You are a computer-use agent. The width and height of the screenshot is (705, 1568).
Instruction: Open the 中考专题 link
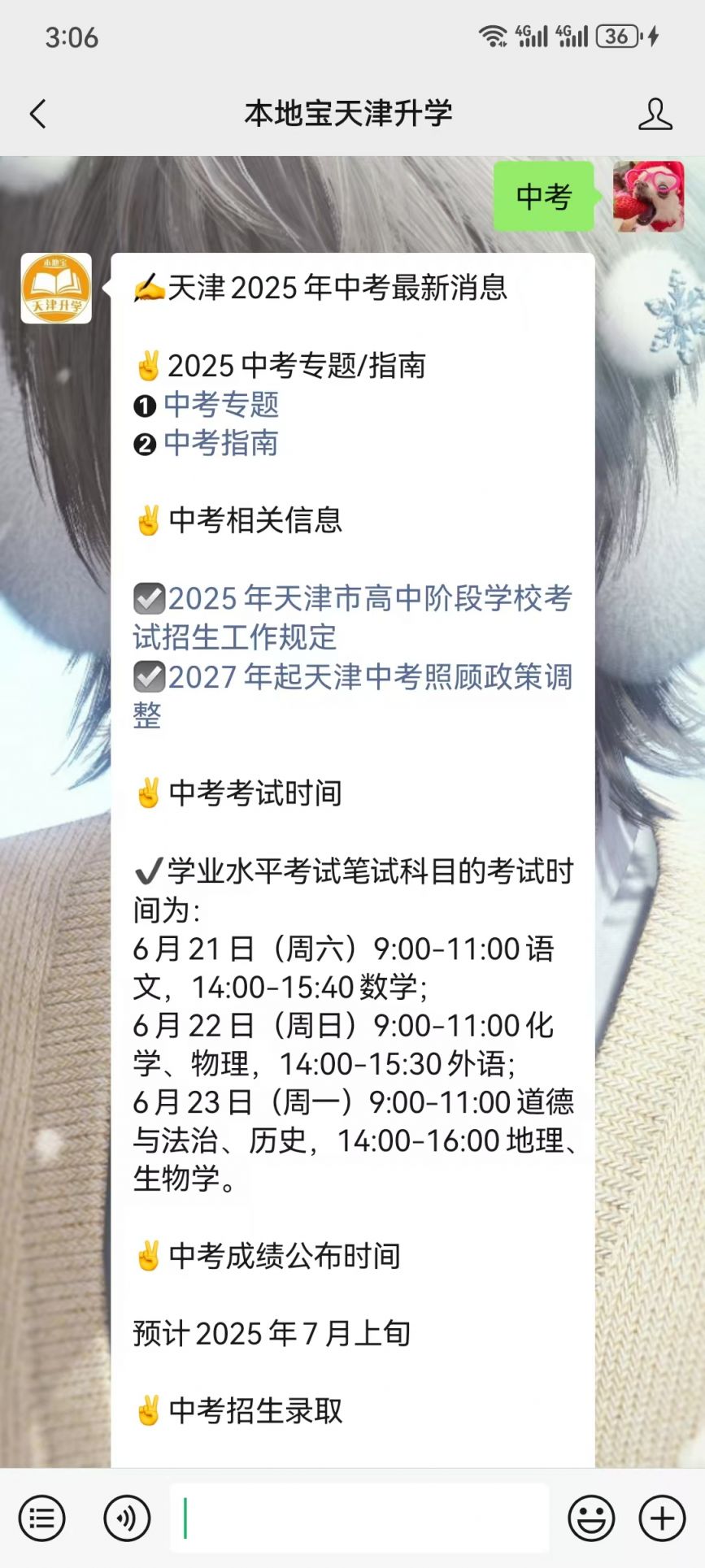click(x=221, y=404)
